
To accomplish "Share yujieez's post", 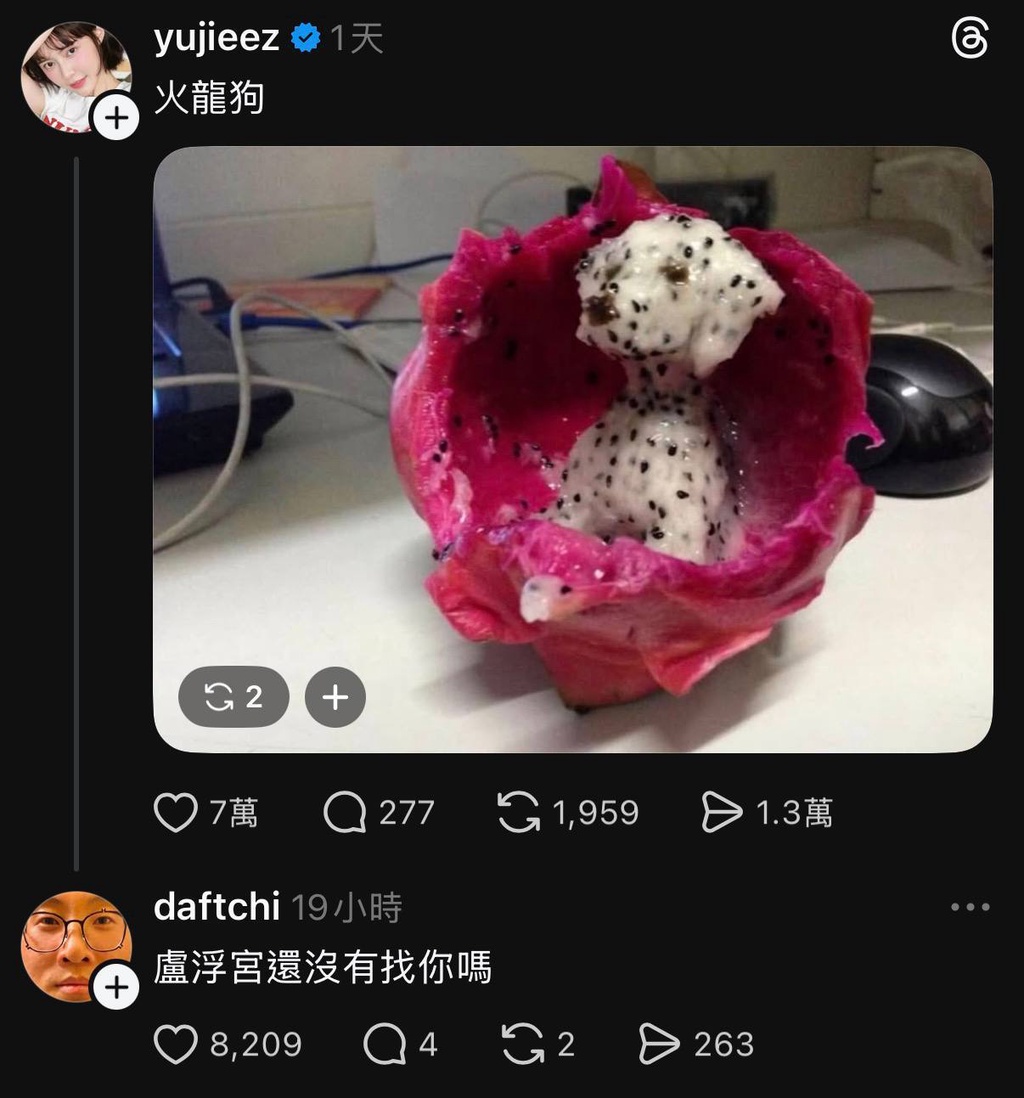I will click(722, 813).
